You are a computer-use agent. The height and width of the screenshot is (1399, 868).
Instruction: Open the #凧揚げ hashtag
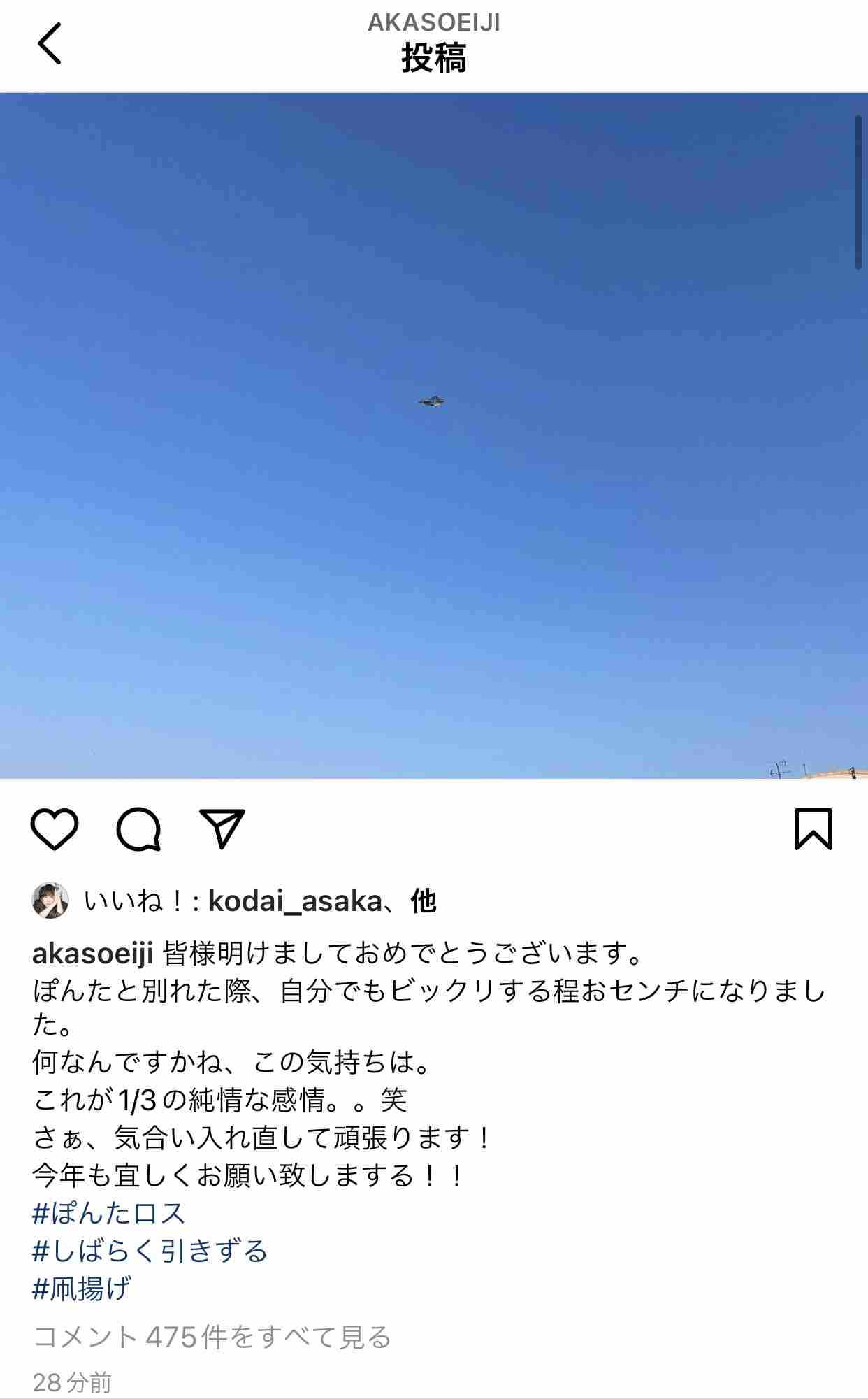pos(82,1289)
